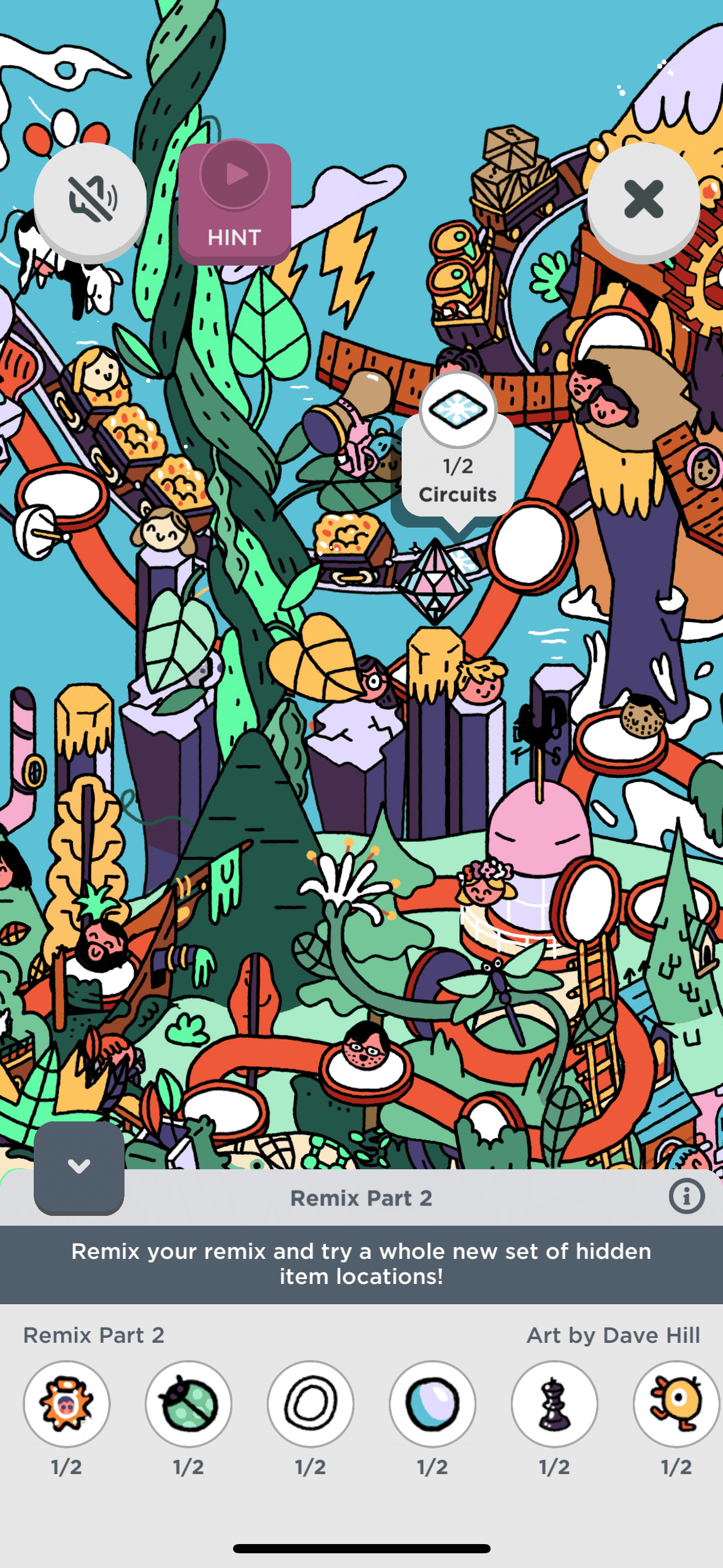723x1568 pixels.
Task: Select the lion face hidden item
Action: pos(67,1404)
